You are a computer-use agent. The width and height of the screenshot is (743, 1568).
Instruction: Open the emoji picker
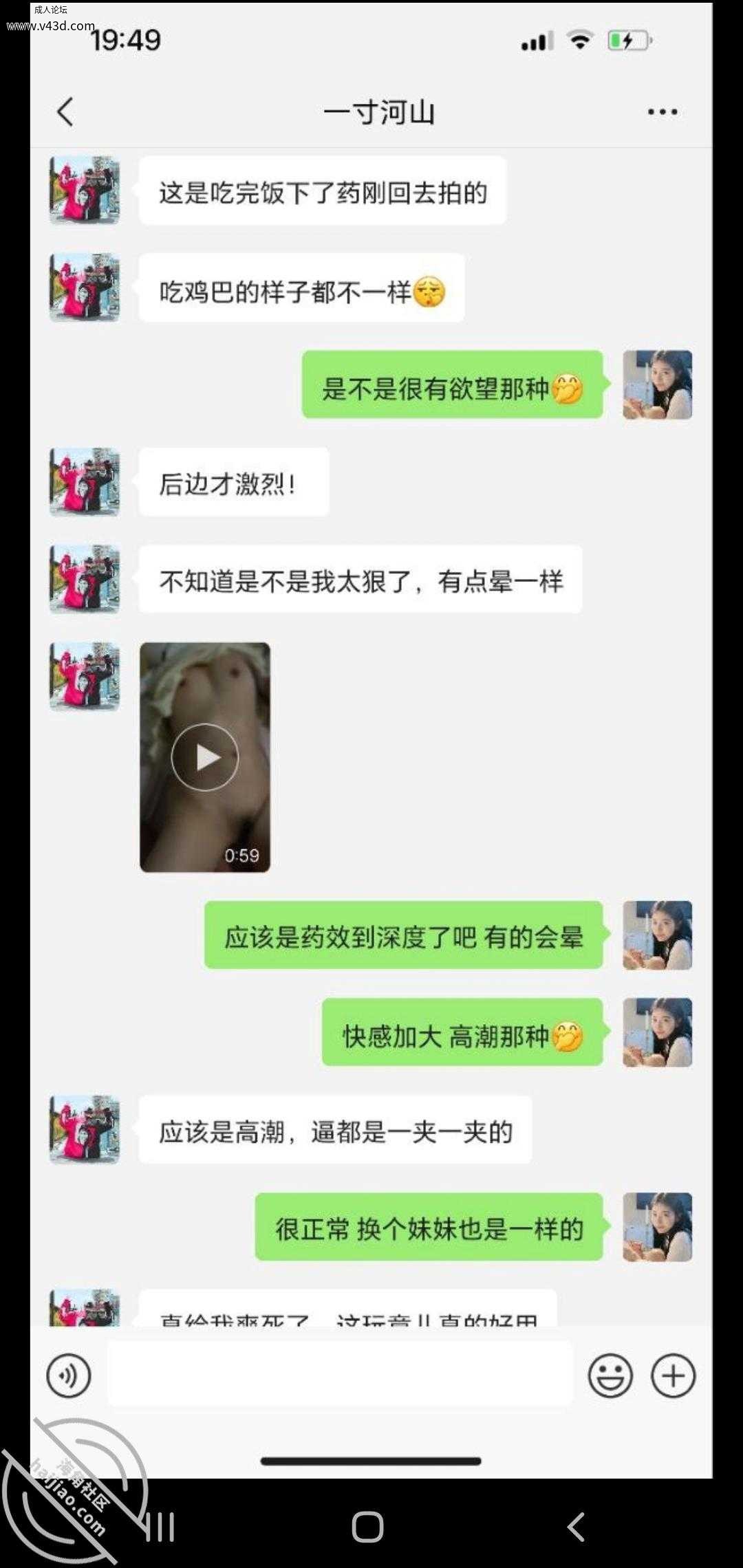610,1376
